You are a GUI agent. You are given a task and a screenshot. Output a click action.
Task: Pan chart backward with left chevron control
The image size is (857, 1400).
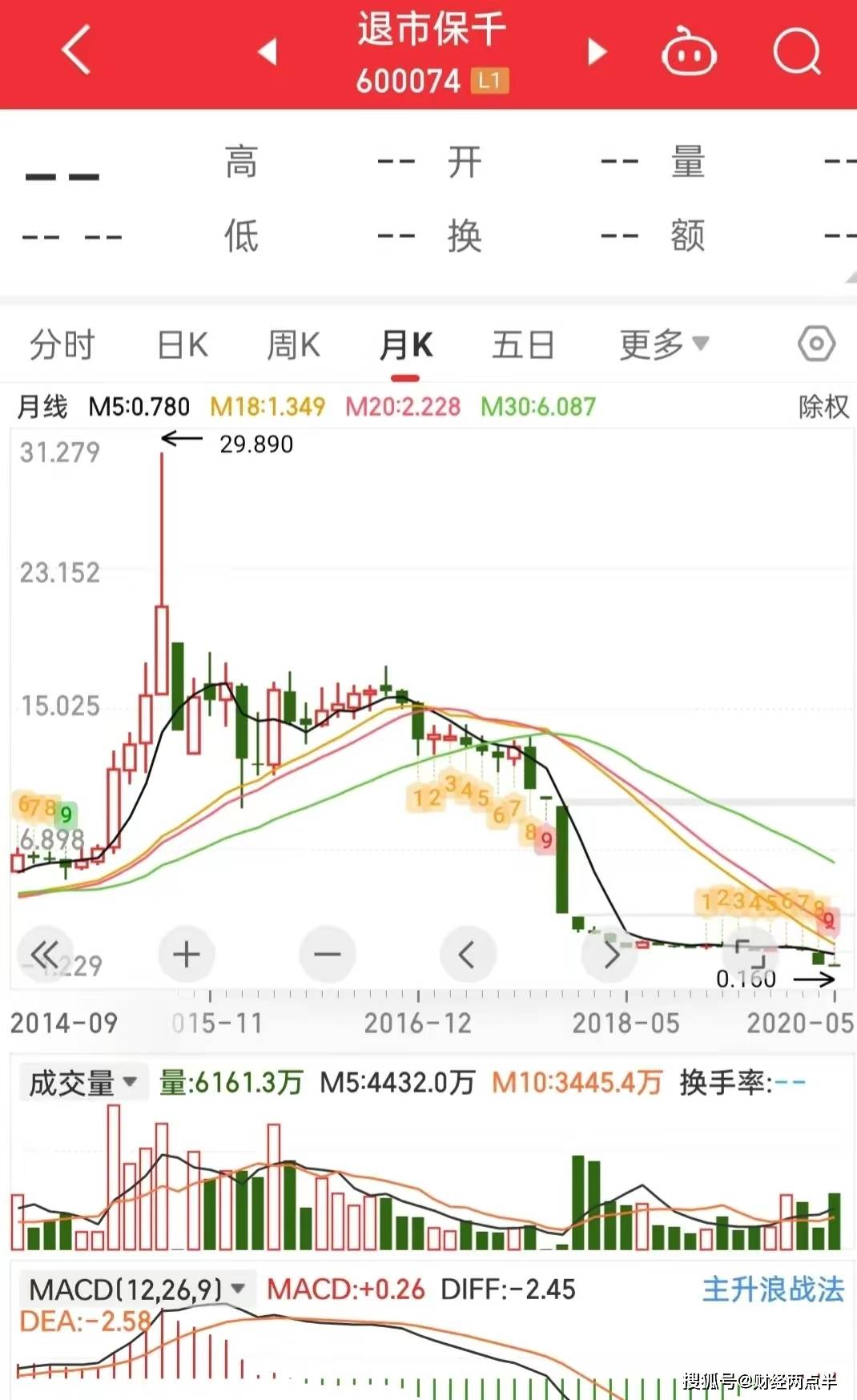click(468, 954)
